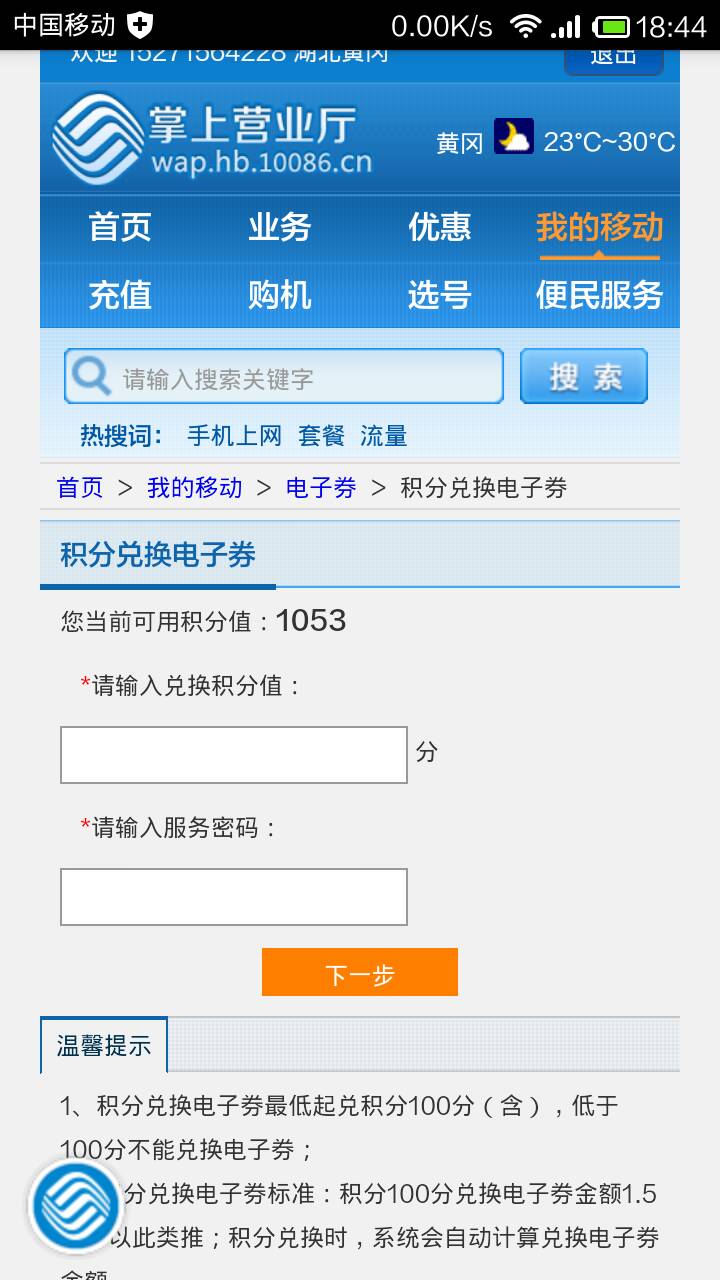Open hot search term 套餐

[321, 436]
